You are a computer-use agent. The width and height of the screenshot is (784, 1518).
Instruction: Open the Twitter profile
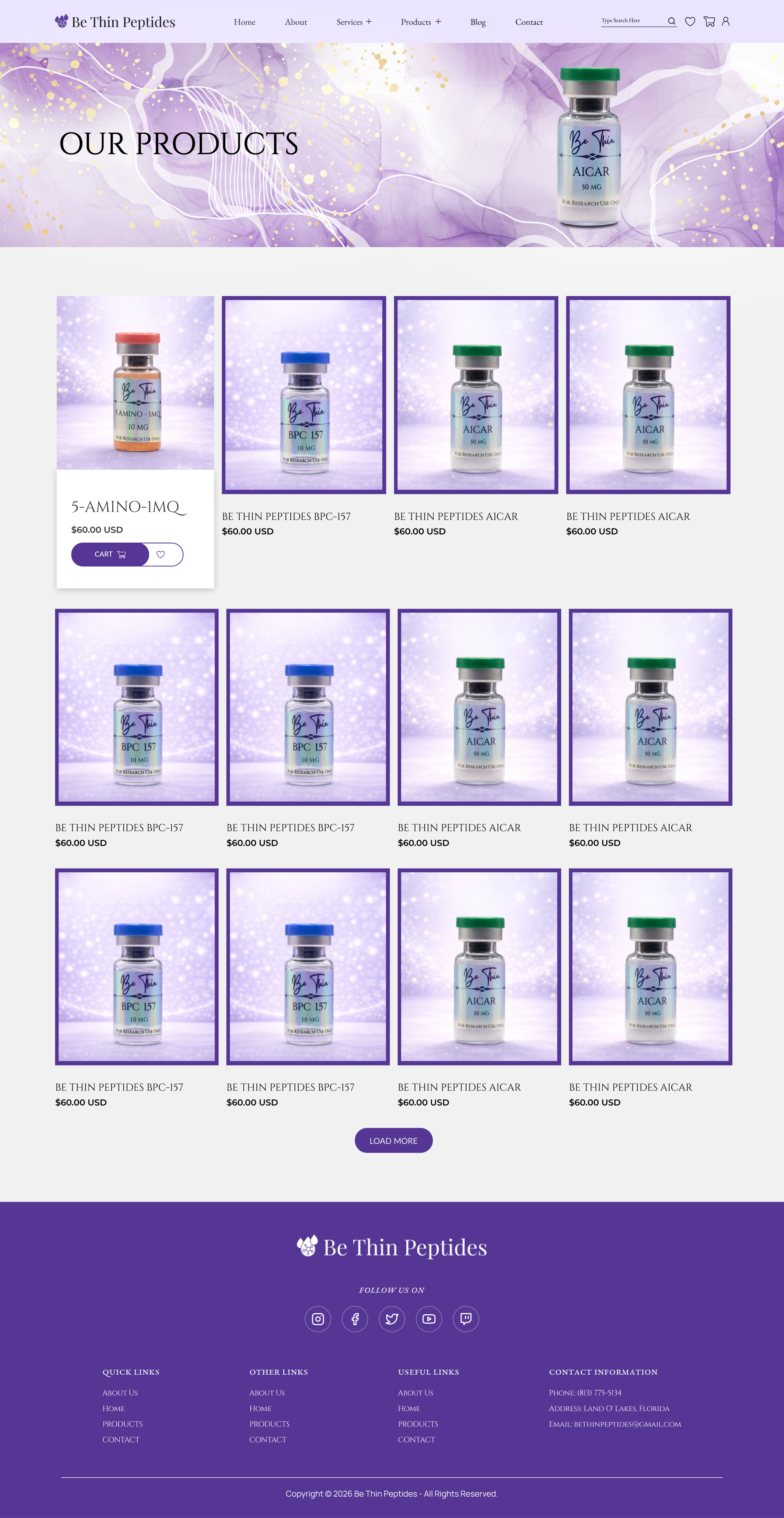[x=392, y=1319]
